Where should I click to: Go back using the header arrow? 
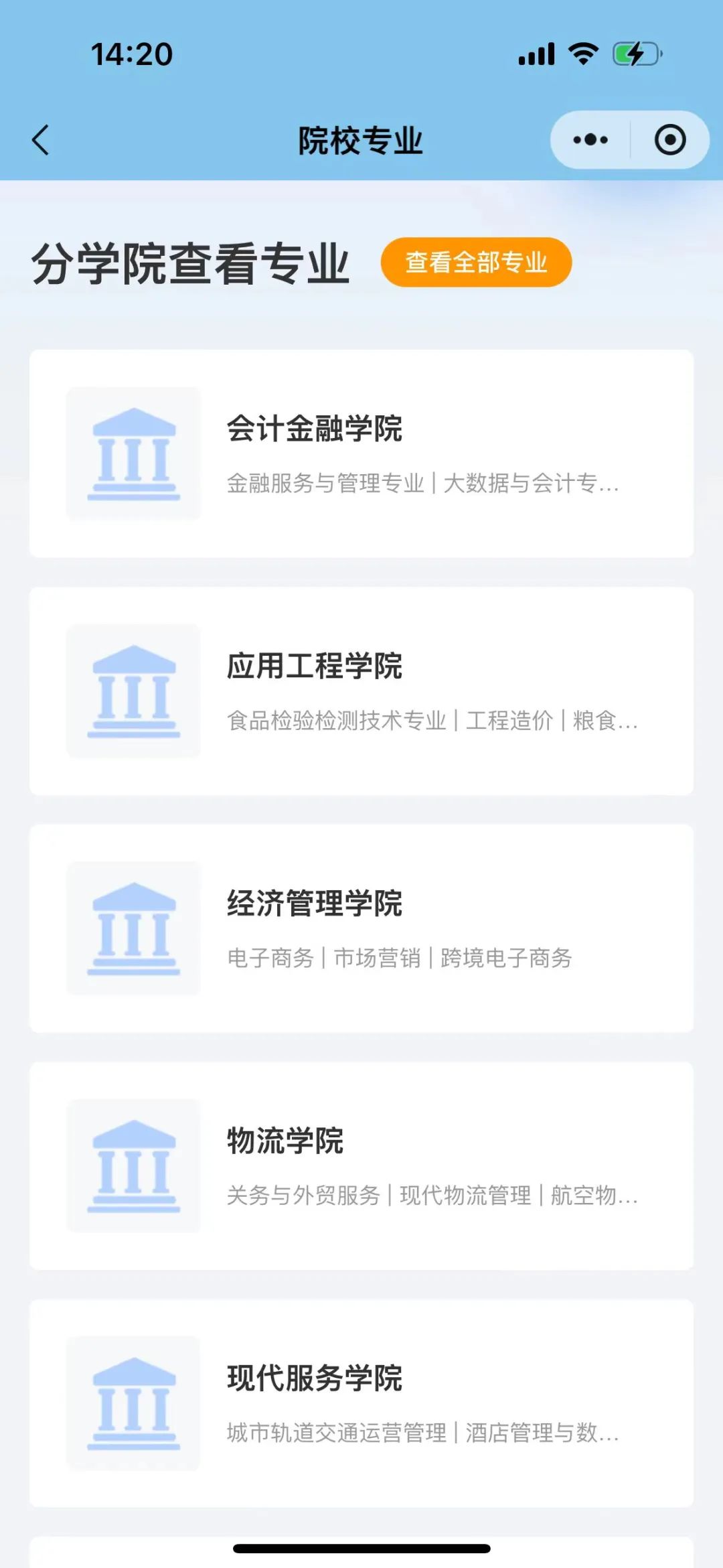point(41,140)
